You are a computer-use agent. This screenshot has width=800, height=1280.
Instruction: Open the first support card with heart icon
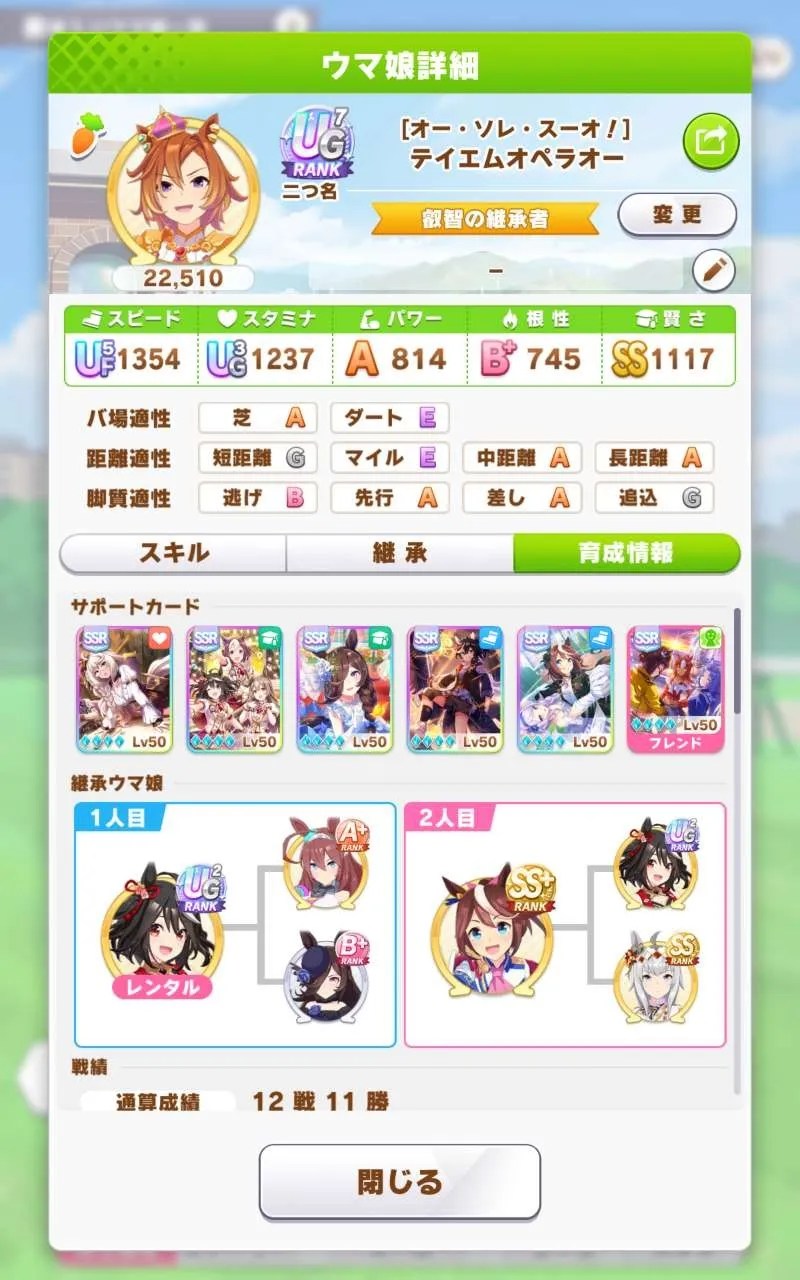tap(125, 689)
